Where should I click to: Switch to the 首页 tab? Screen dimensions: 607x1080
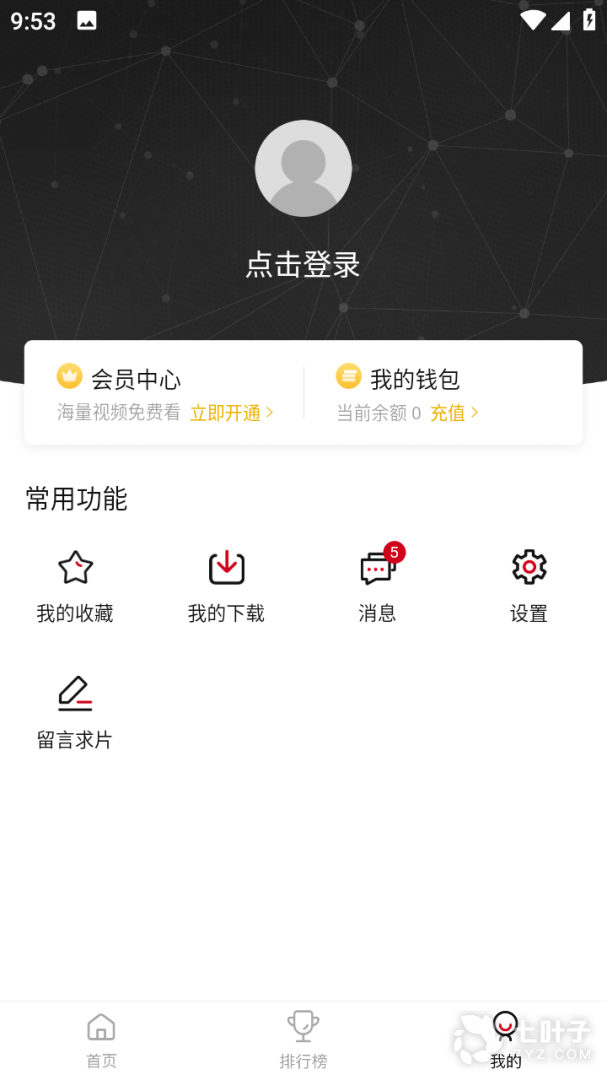pos(101,1040)
